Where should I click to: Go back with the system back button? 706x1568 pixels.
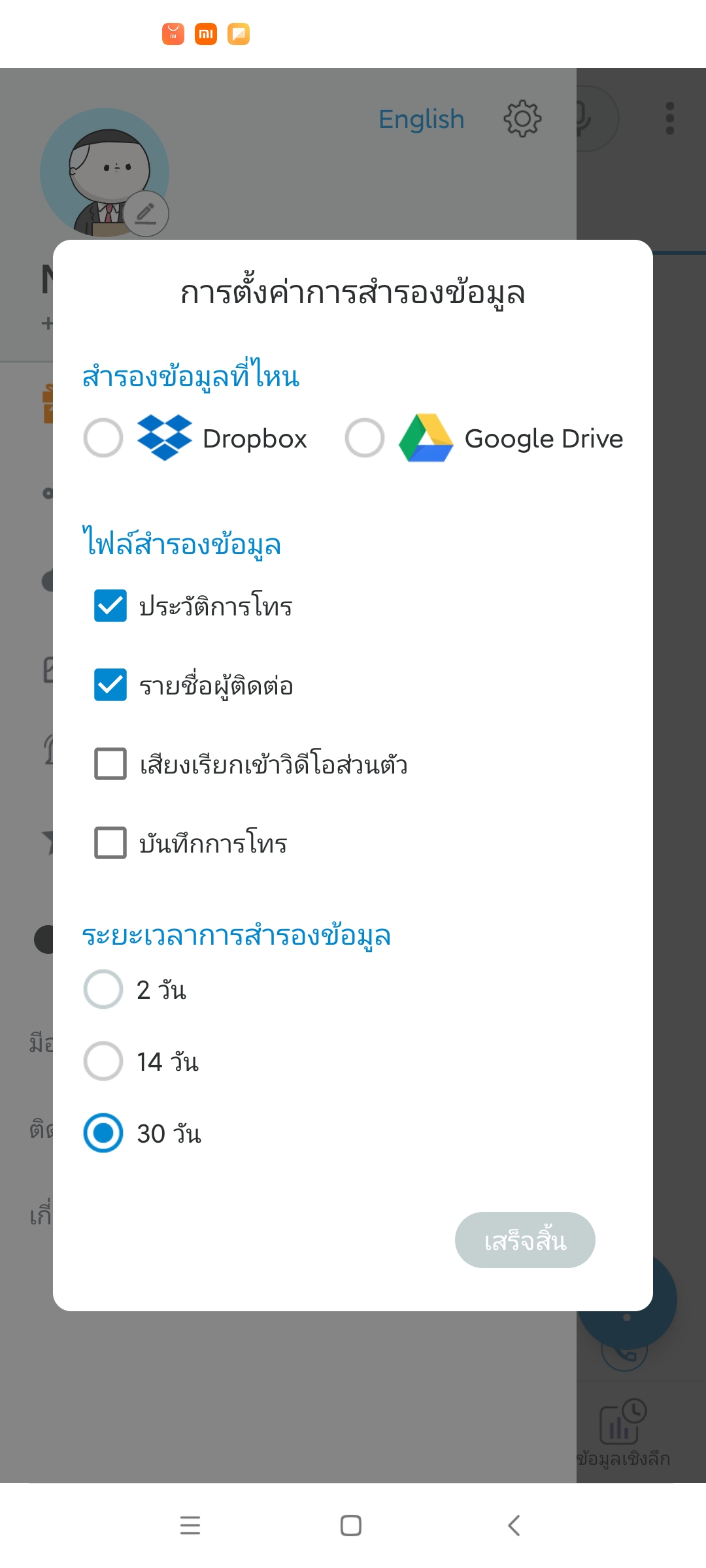[514, 1526]
